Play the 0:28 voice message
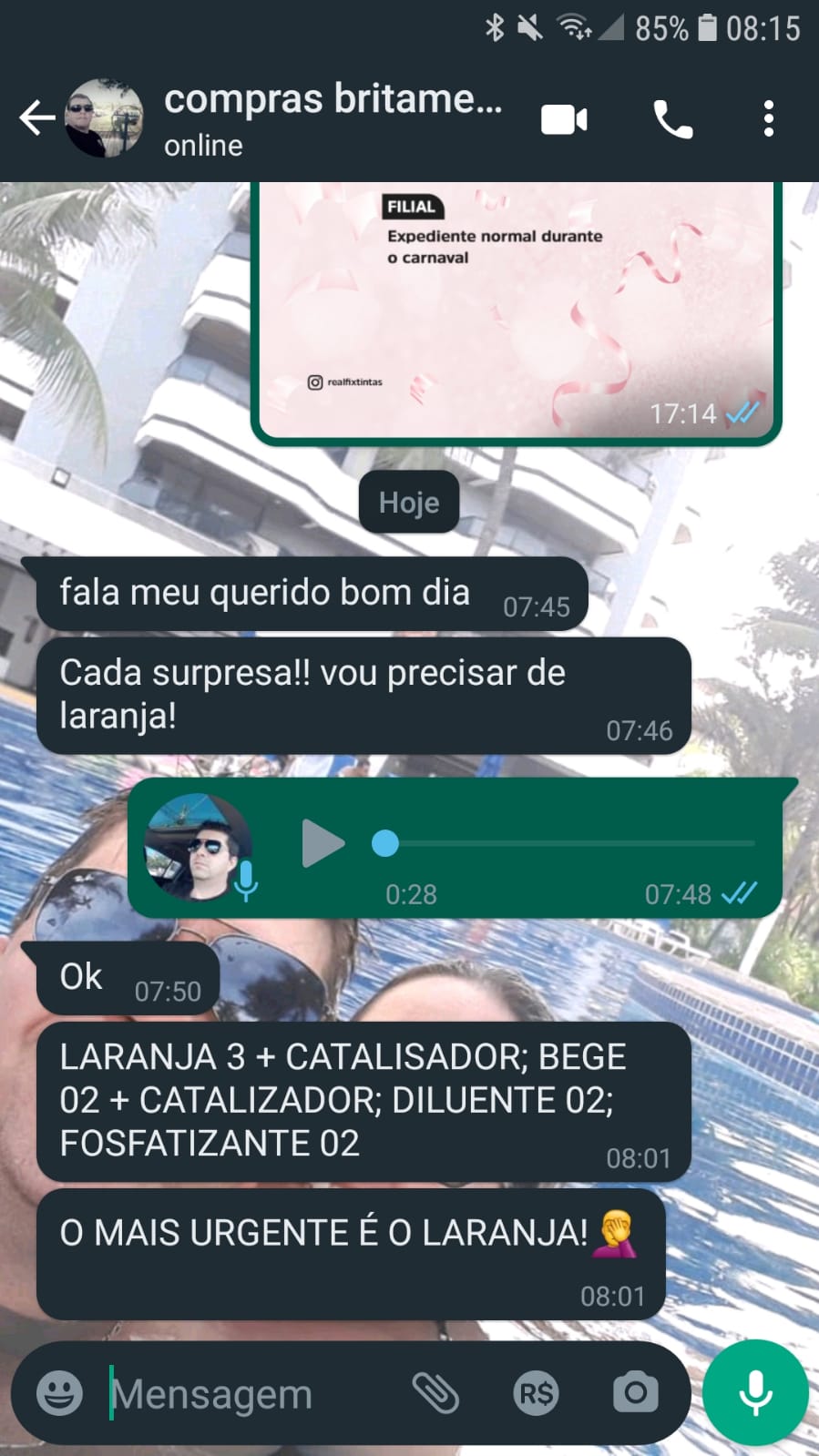Screen dimensions: 819x1456 [x=322, y=844]
